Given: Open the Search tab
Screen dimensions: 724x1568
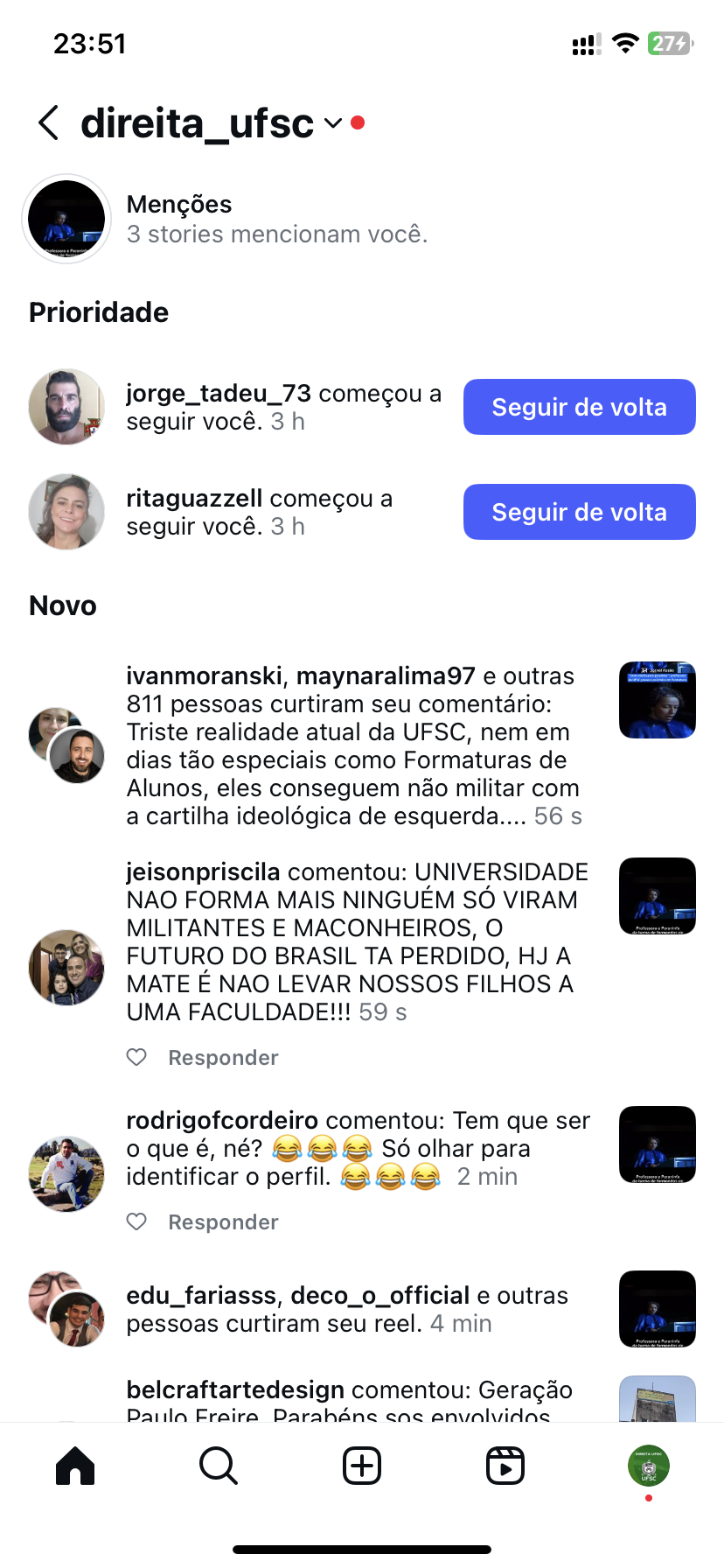Looking at the screenshot, I should (x=219, y=1466).
